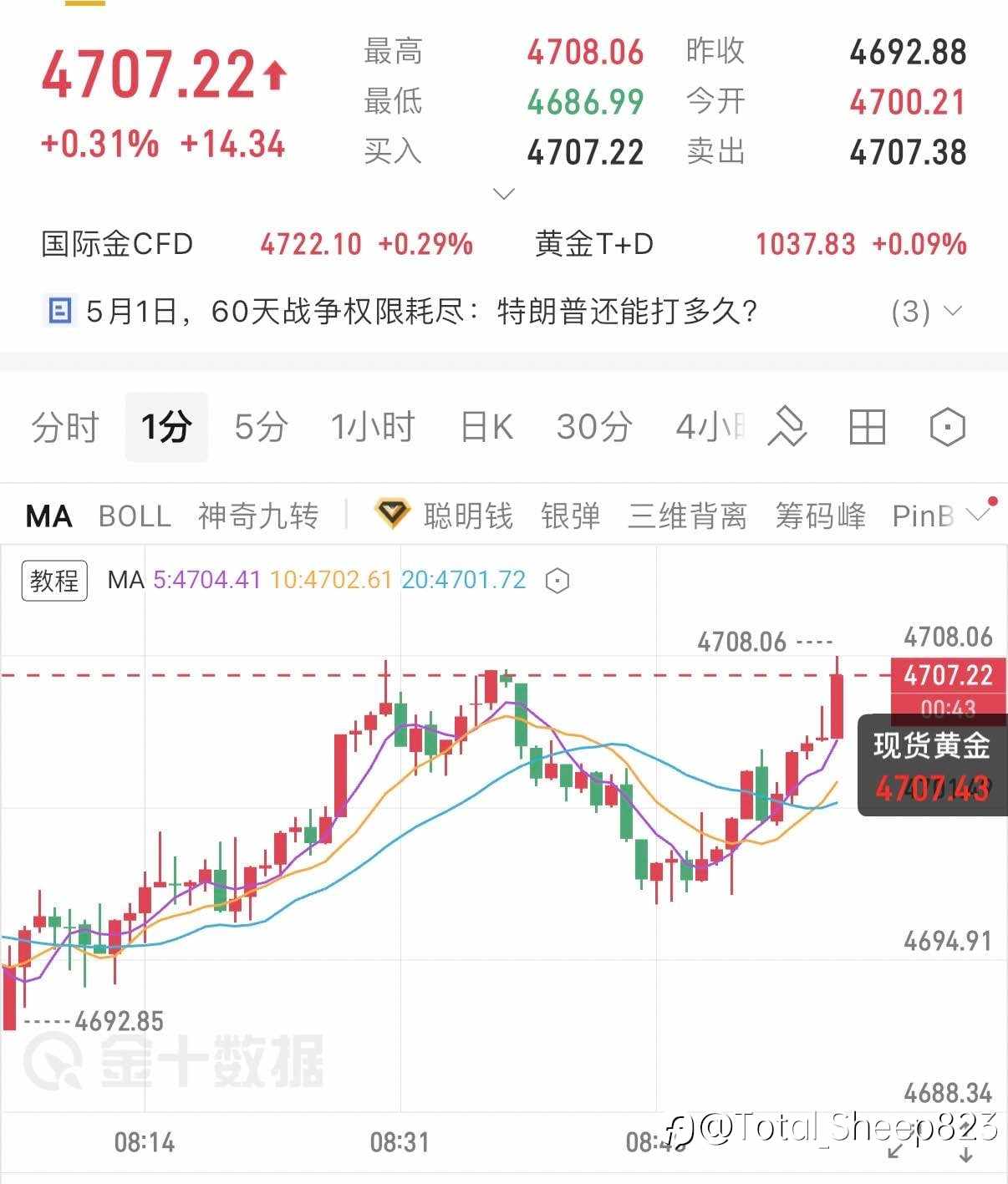Open MA parameter settings icon
1008x1184 pixels.
(557, 581)
